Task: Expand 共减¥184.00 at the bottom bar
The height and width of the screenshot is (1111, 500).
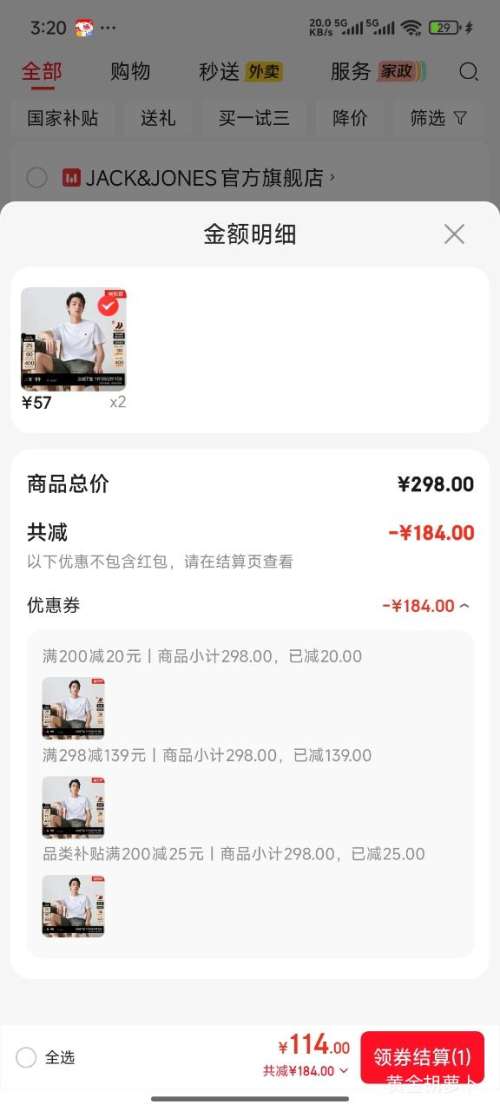Action: [x=306, y=1071]
